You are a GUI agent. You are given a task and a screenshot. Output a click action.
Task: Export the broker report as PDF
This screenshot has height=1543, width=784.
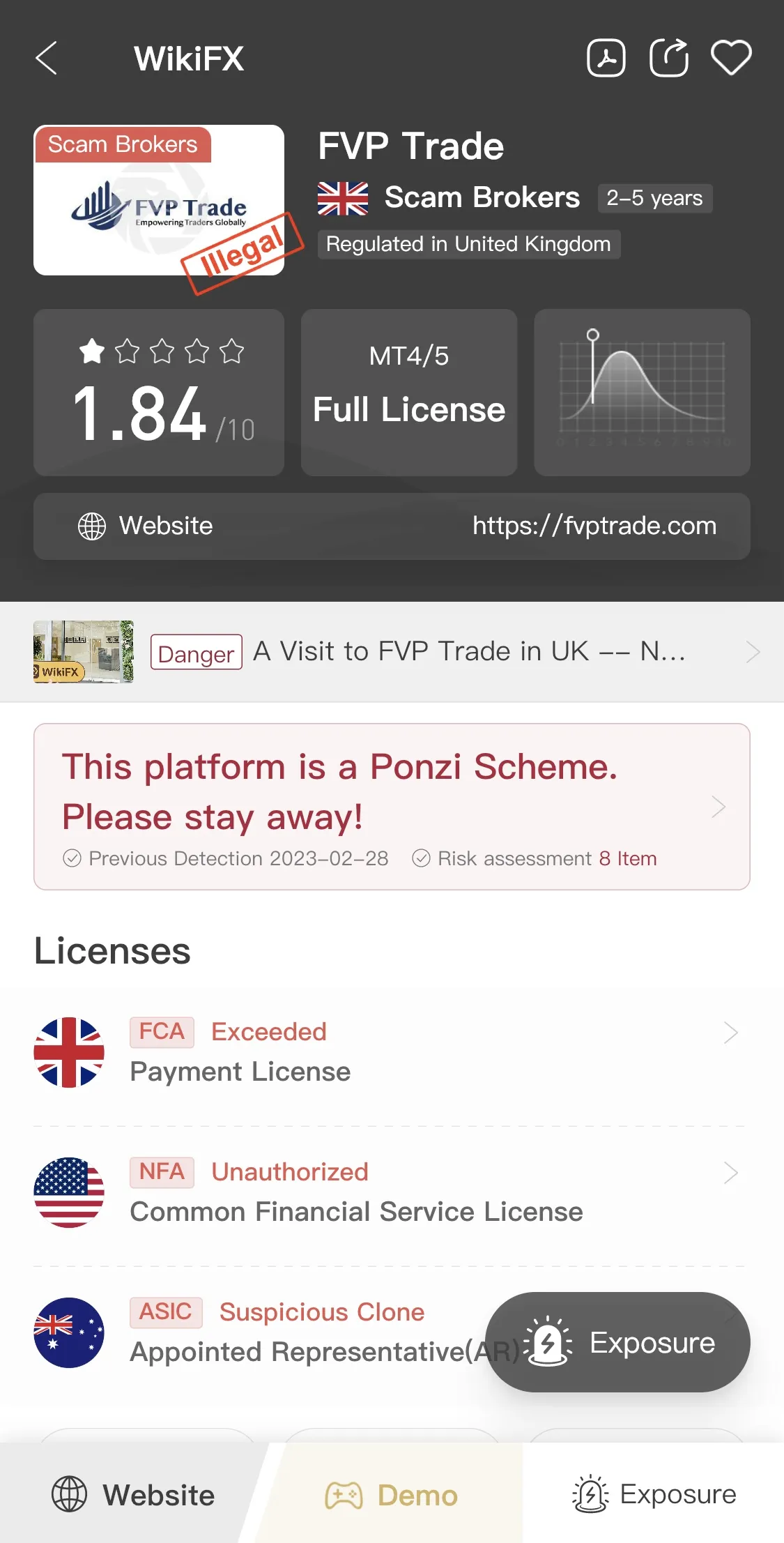(606, 57)
